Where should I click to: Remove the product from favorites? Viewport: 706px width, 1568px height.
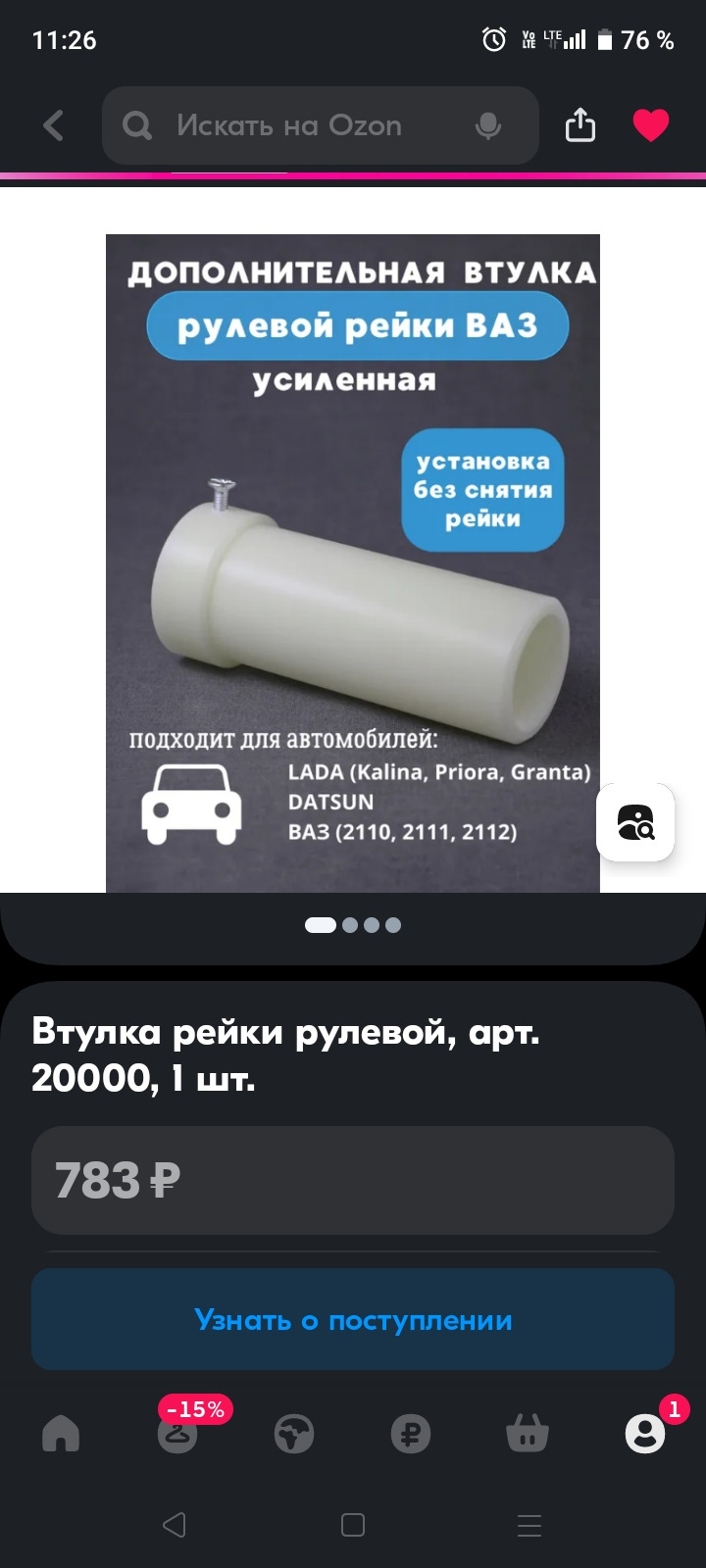click(650, 125)
